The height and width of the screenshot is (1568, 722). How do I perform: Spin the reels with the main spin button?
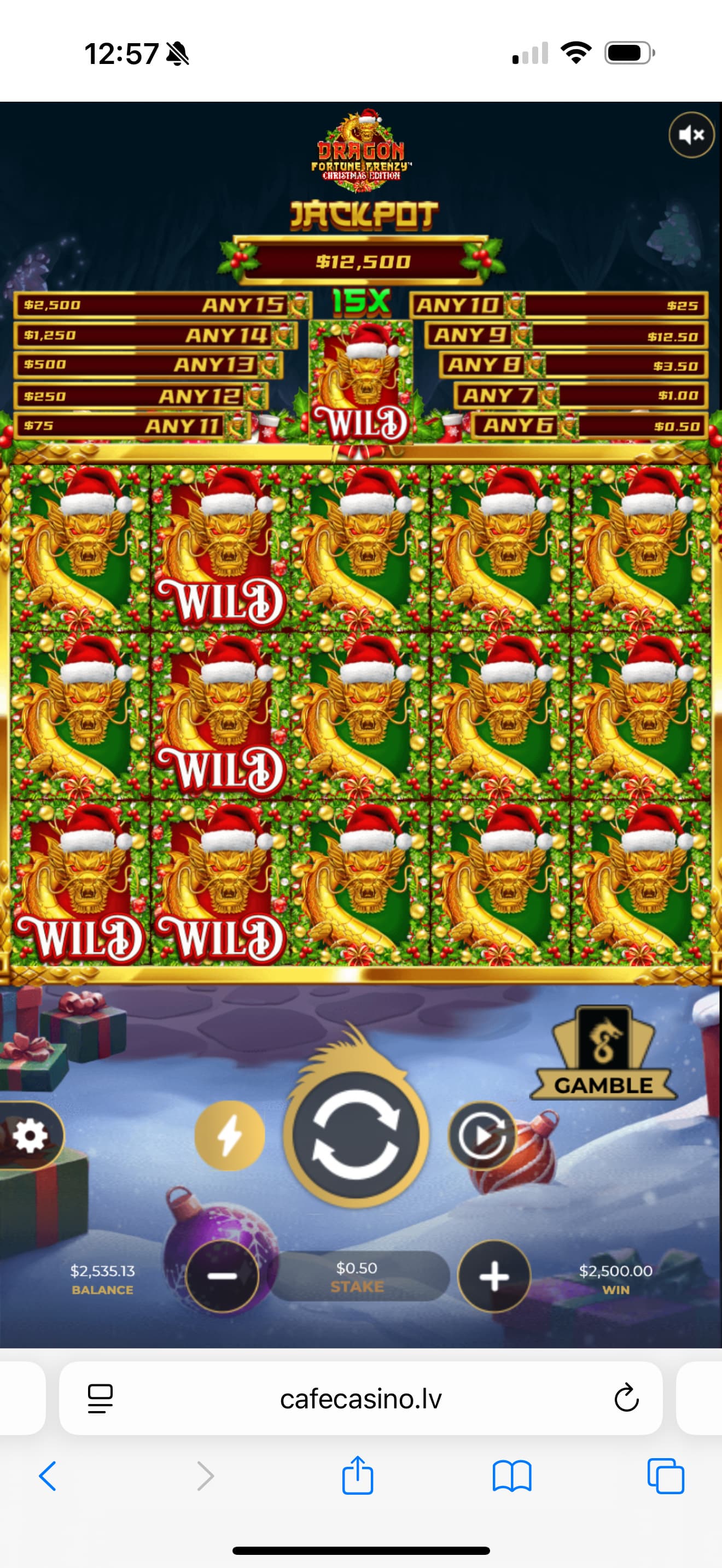[356, 1136]
